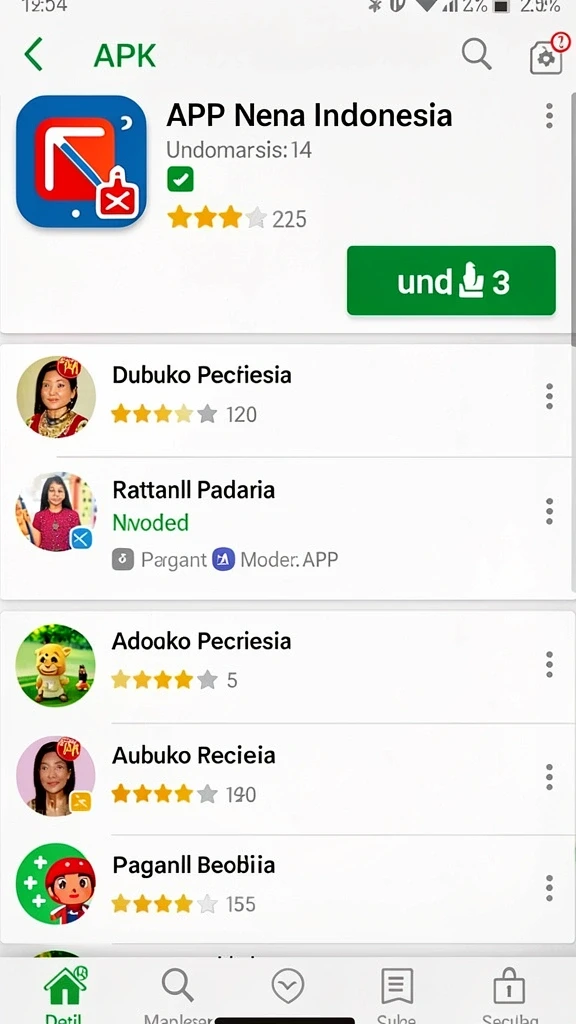Viewport: 576px width, 1024px height.
Task: Tap the green und 3 download button
Action: pyautogui.click(x=451, y=281)
